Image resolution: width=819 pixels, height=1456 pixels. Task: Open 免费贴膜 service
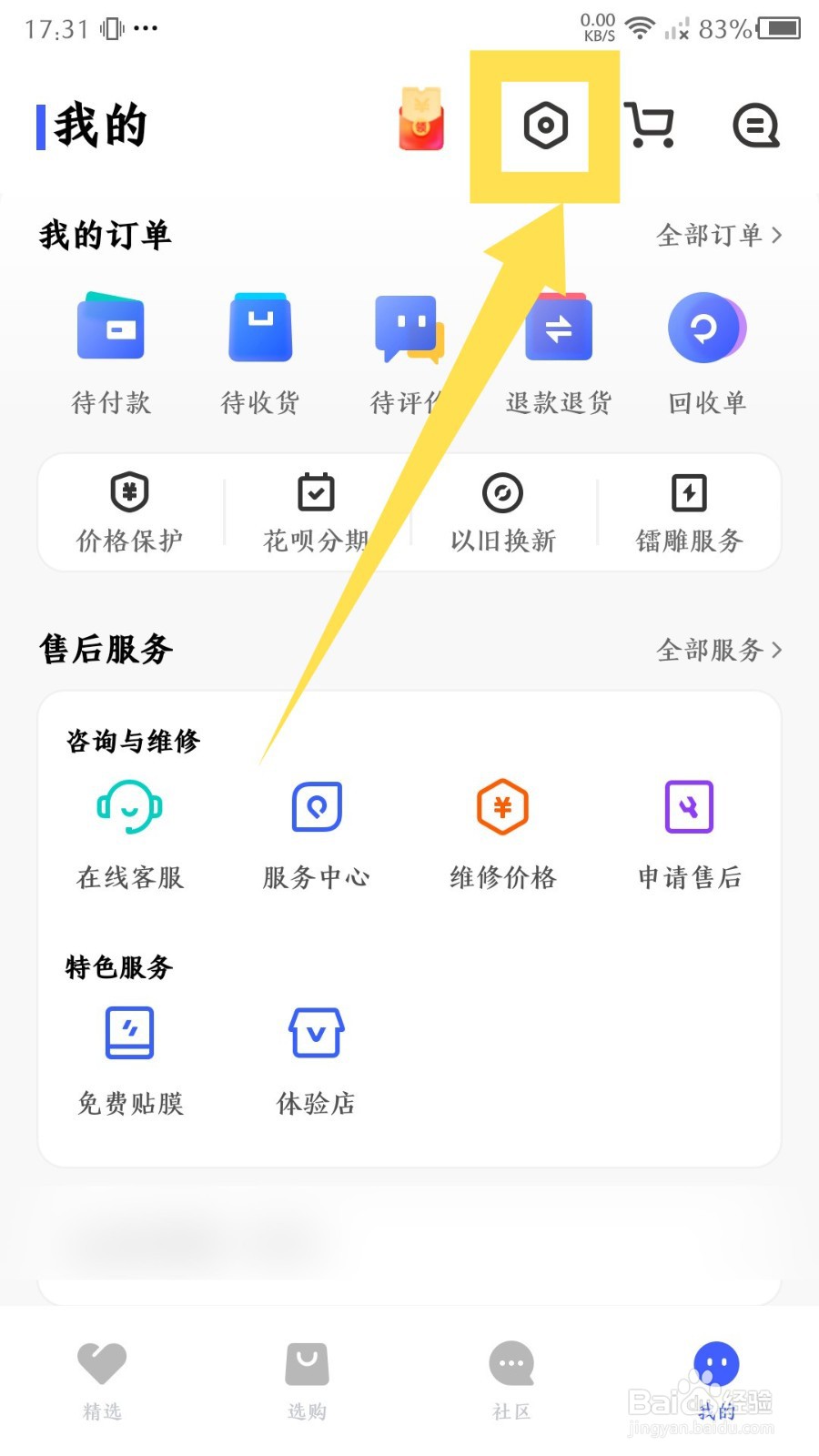[x=130, y=1061]
